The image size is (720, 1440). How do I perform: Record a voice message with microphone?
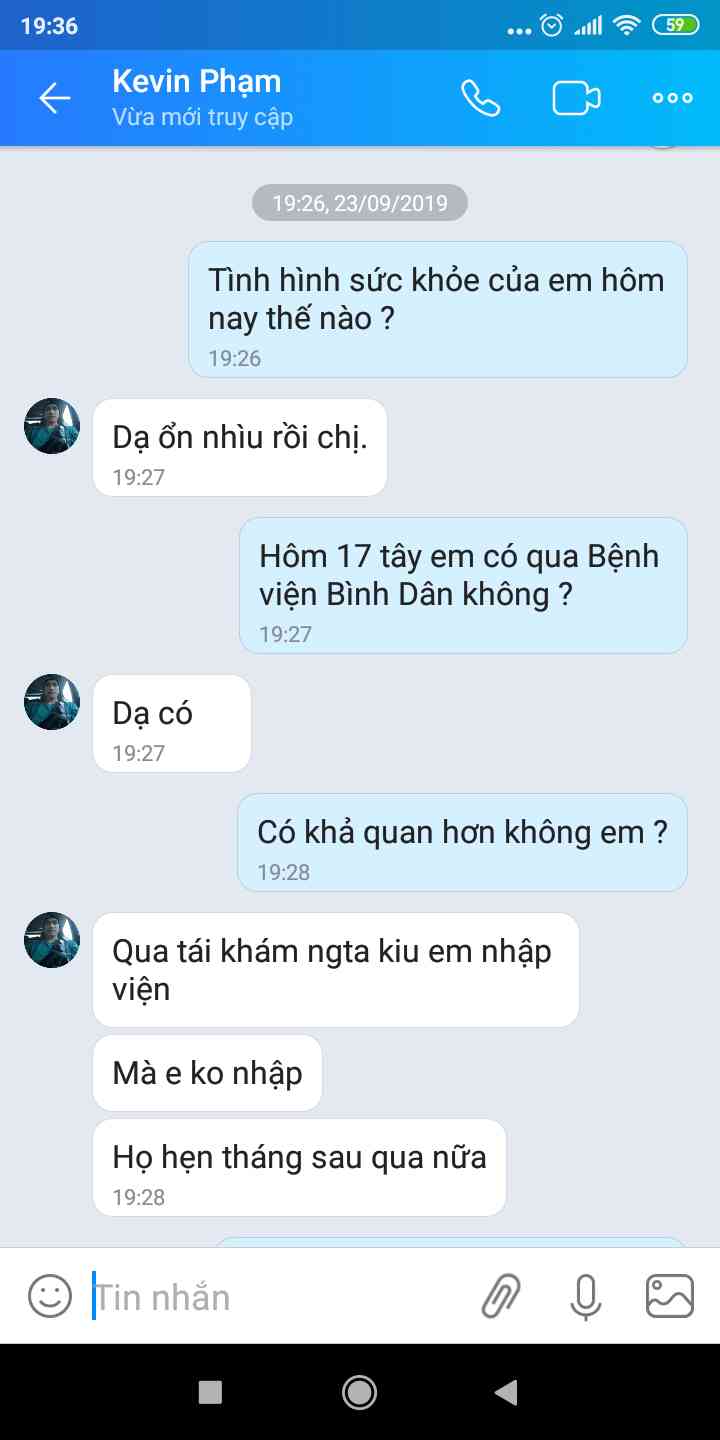coord(586,1297)
